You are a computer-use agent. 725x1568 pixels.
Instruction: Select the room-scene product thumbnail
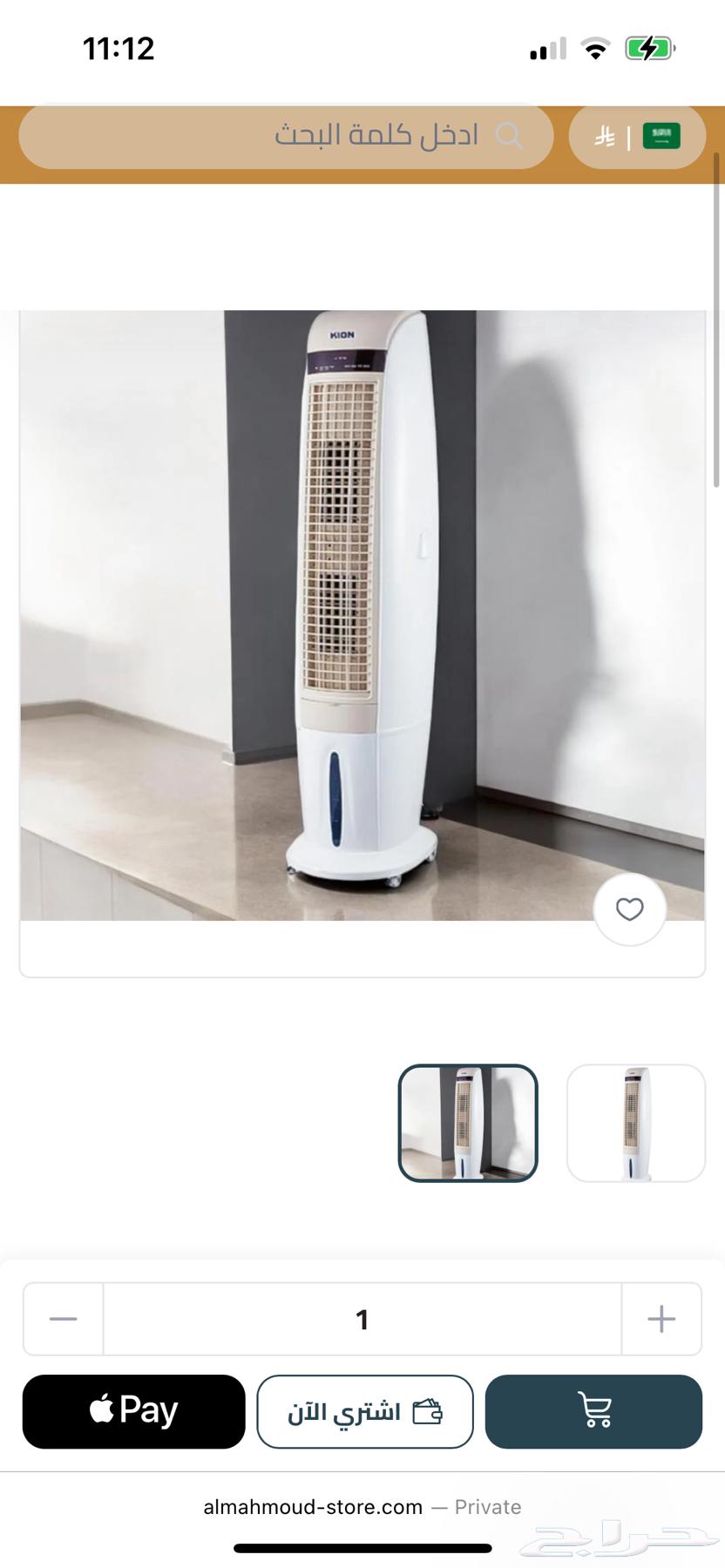(x=468, y=1123)
